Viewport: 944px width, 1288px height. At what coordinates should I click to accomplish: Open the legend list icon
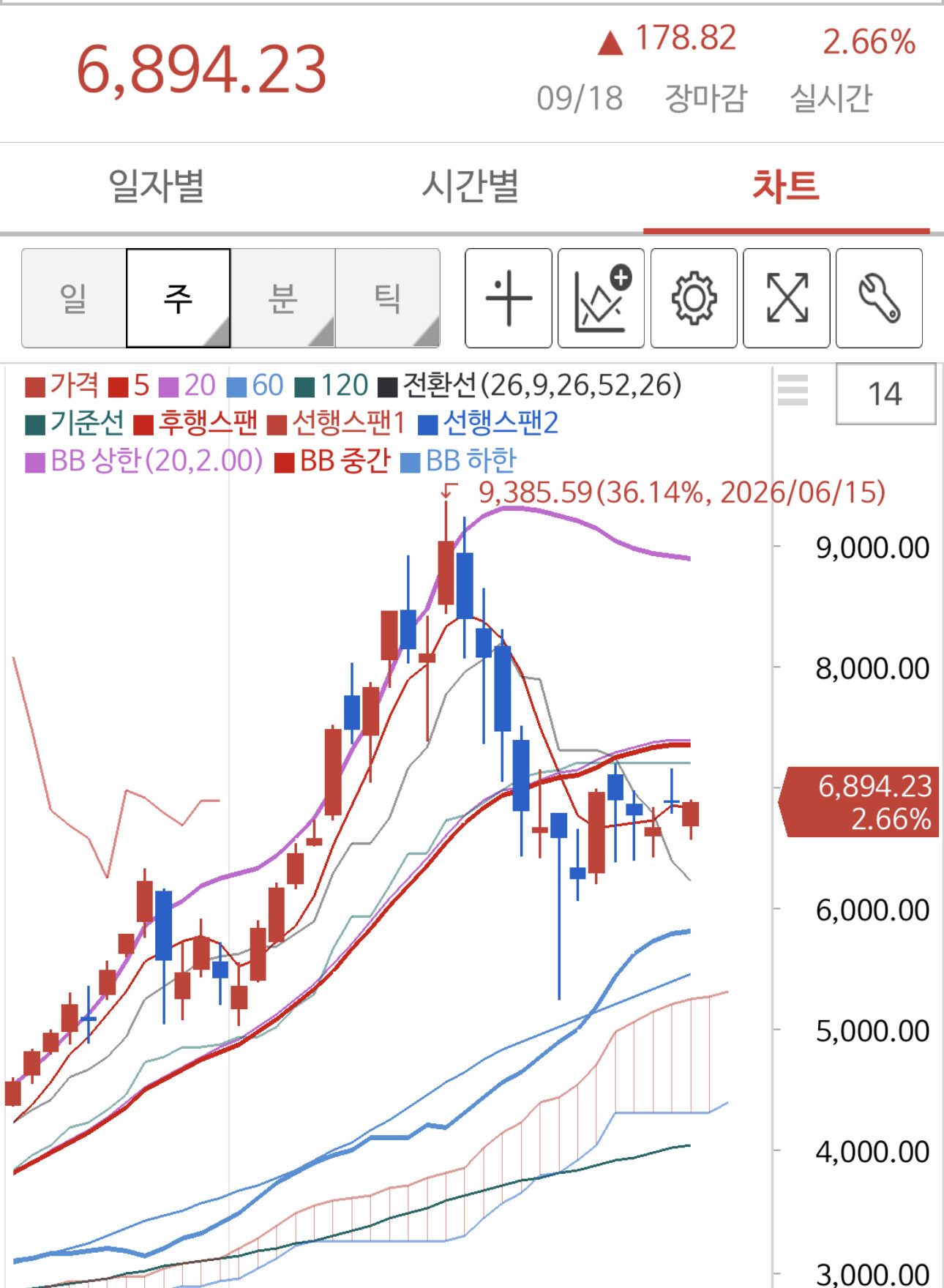point(793,390)
